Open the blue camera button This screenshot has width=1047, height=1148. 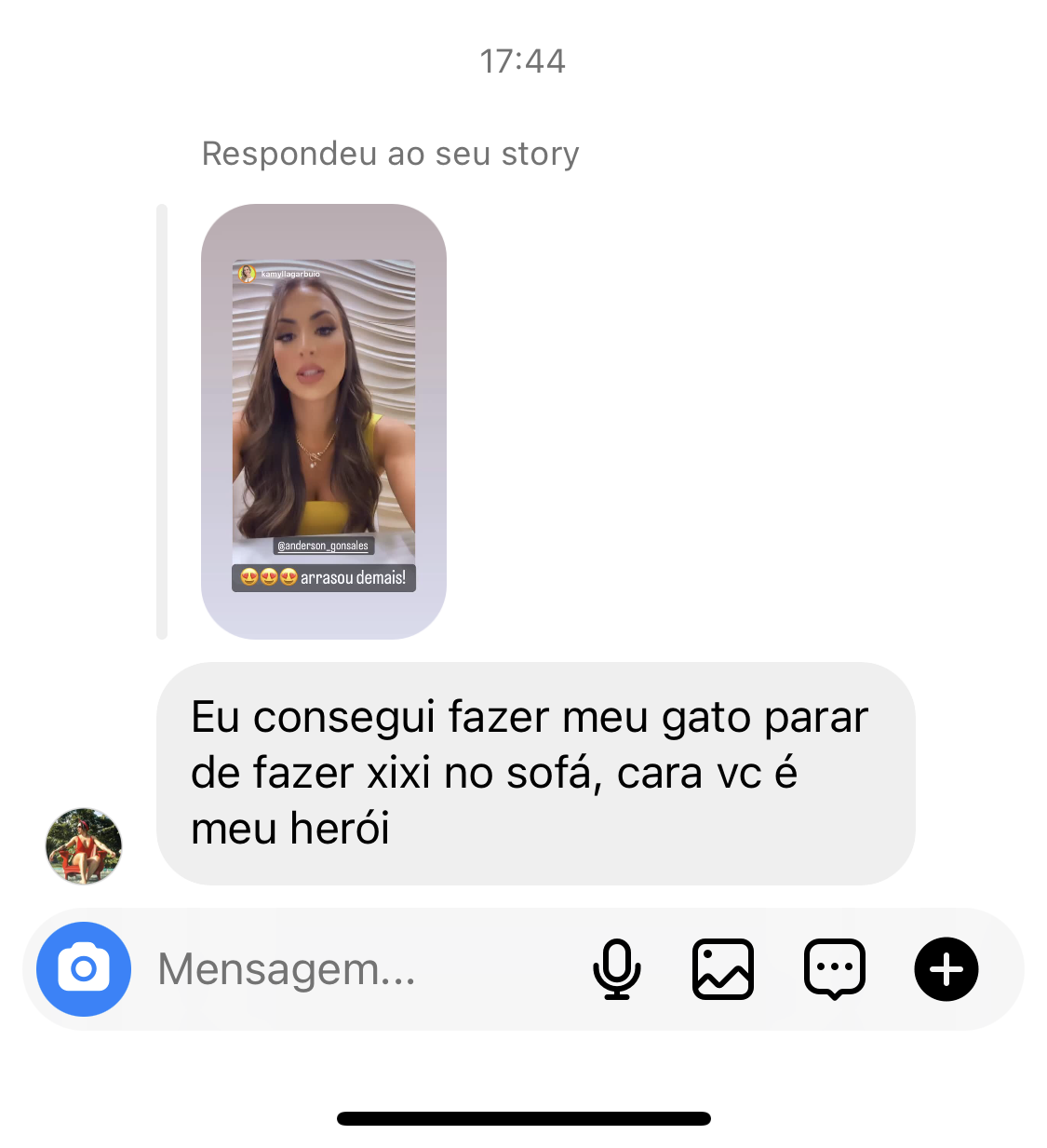(x=84, y=969)
